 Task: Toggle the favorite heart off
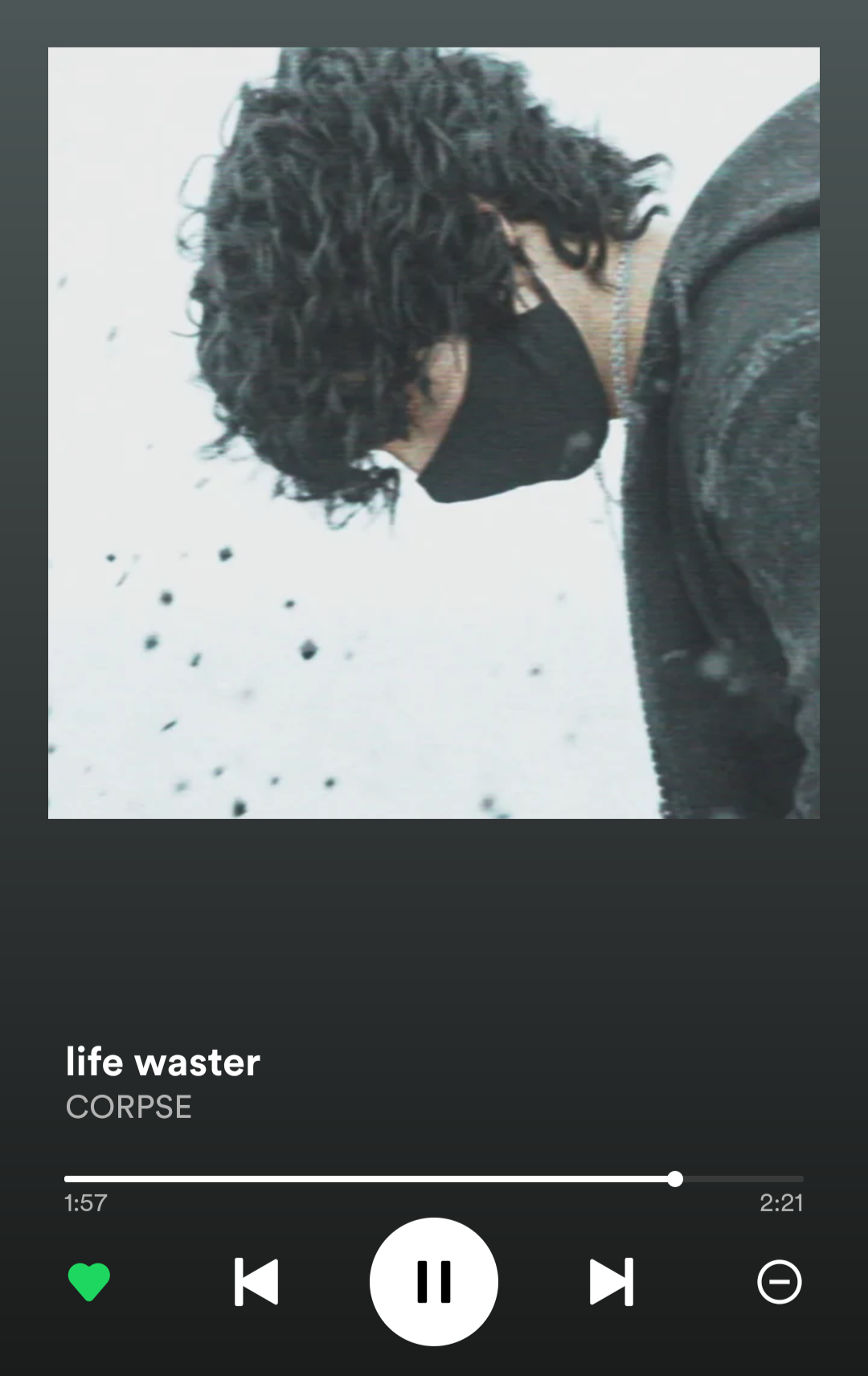click(90, 1284)
